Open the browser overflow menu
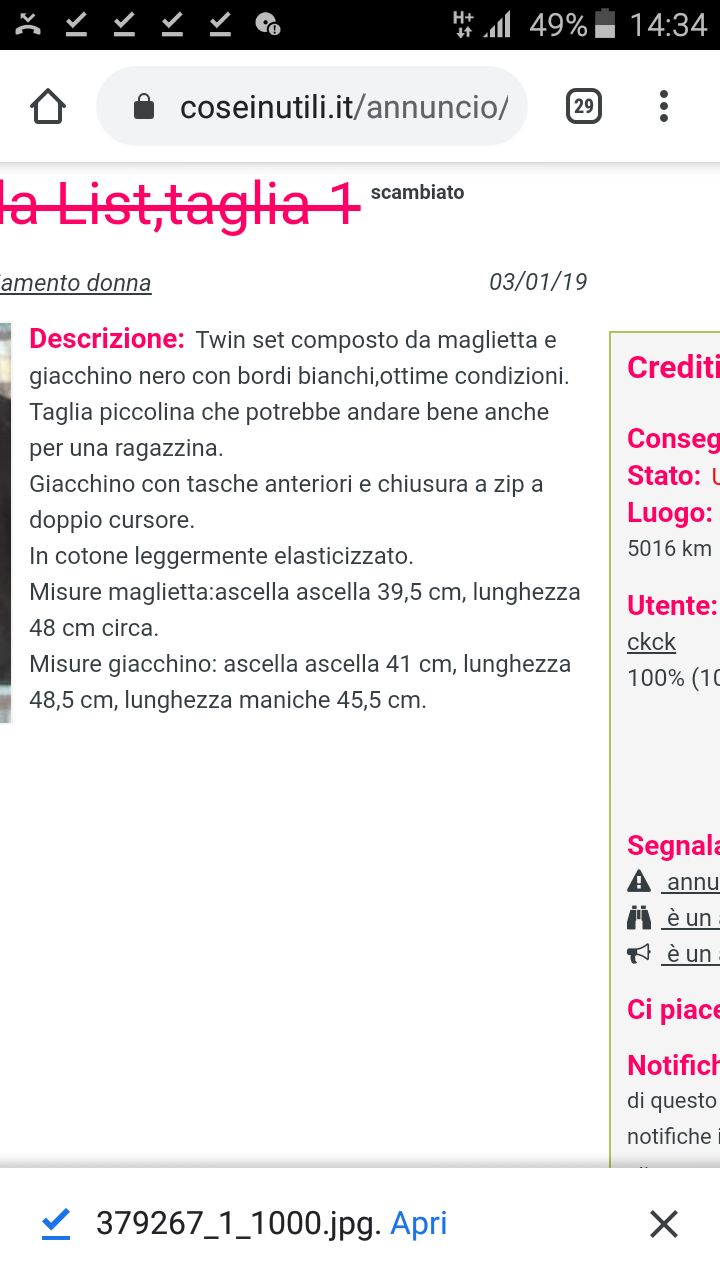The image size is (720, 1280). [x=664, y=106]
